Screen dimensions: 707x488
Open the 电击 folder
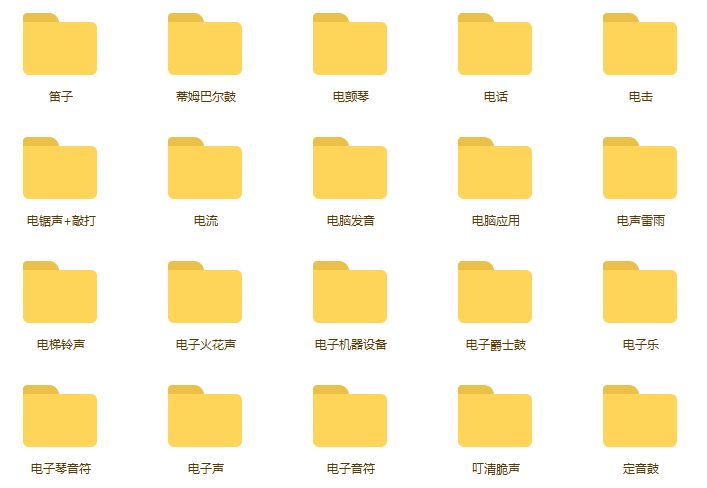640,46
